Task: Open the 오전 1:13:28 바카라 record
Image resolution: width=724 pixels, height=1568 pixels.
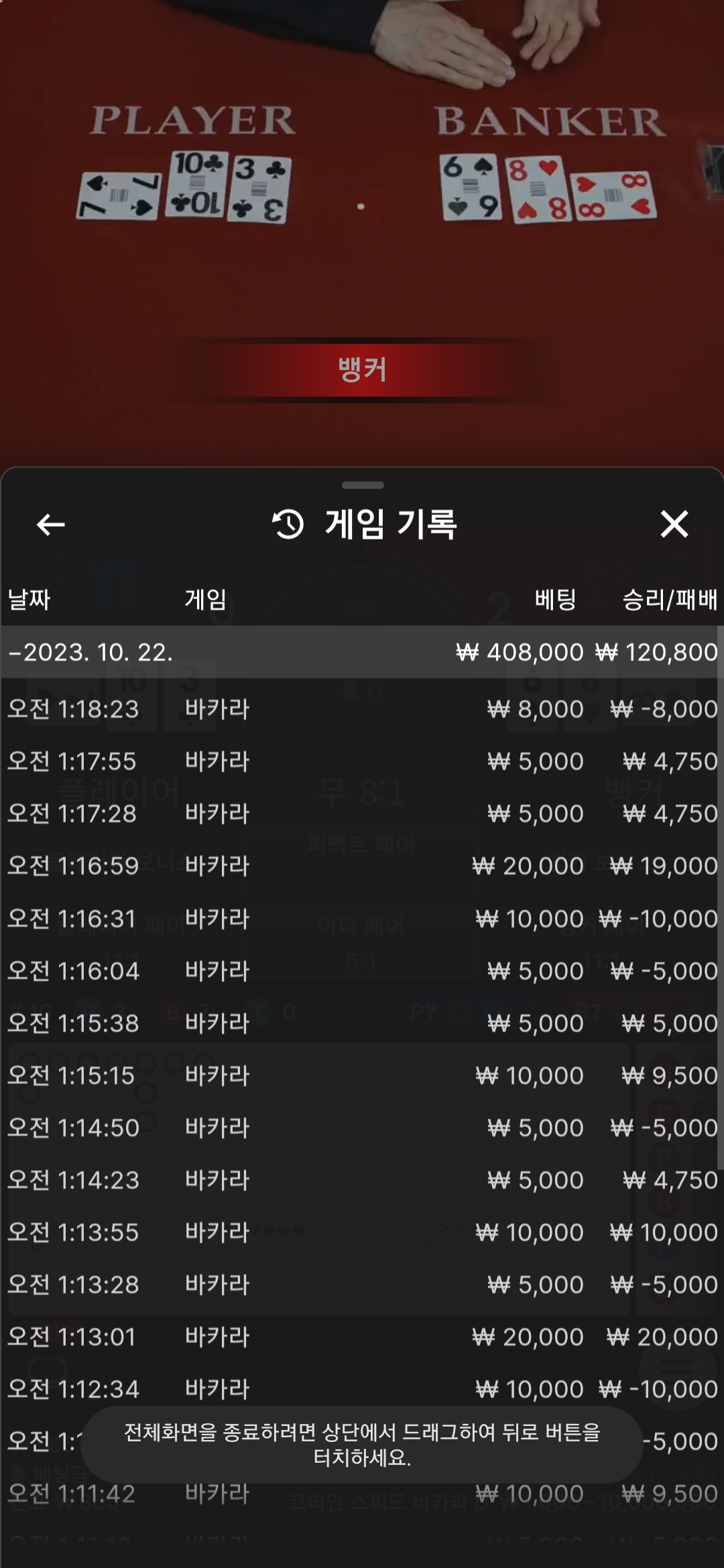Action: click(x=362, y=1285)
